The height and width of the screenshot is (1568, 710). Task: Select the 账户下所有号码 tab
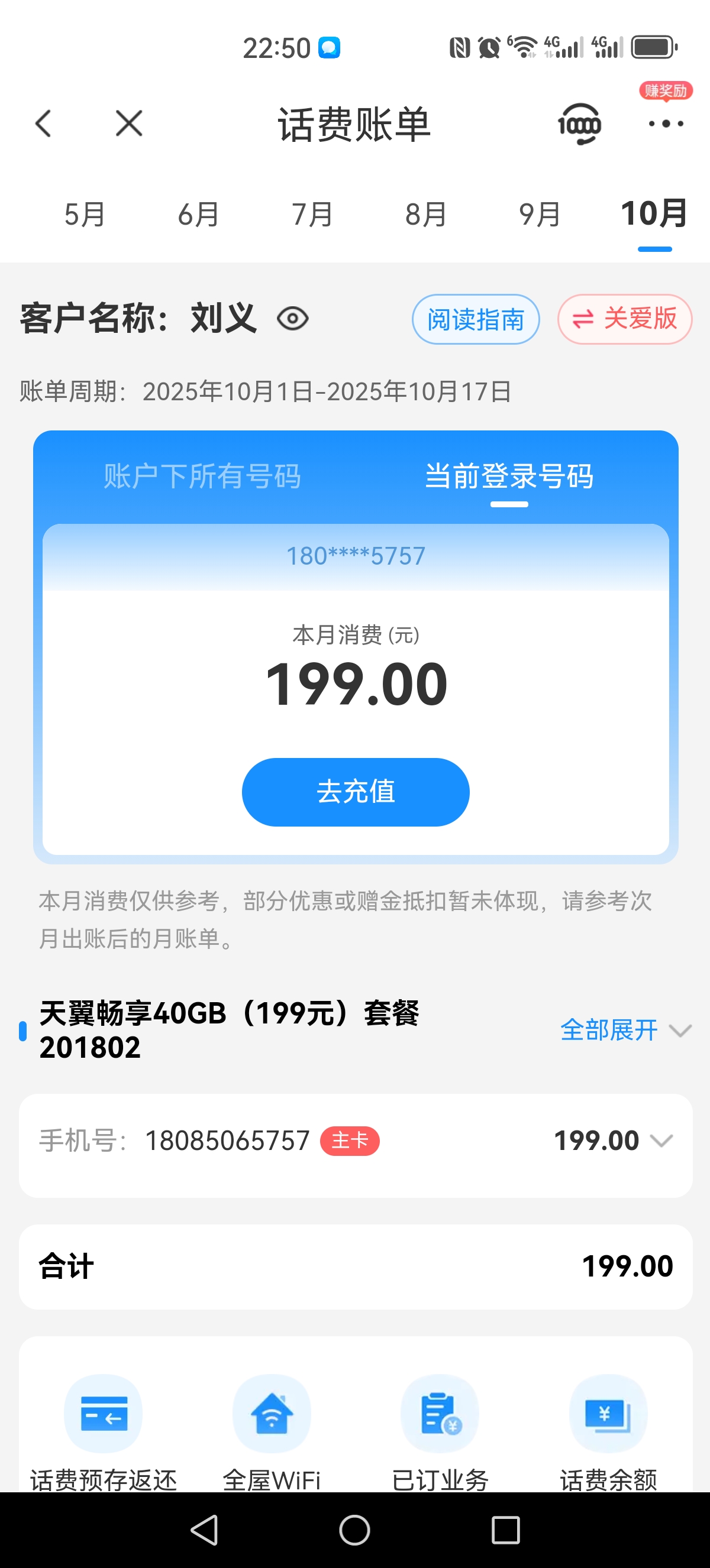click(x=202, y=476)
